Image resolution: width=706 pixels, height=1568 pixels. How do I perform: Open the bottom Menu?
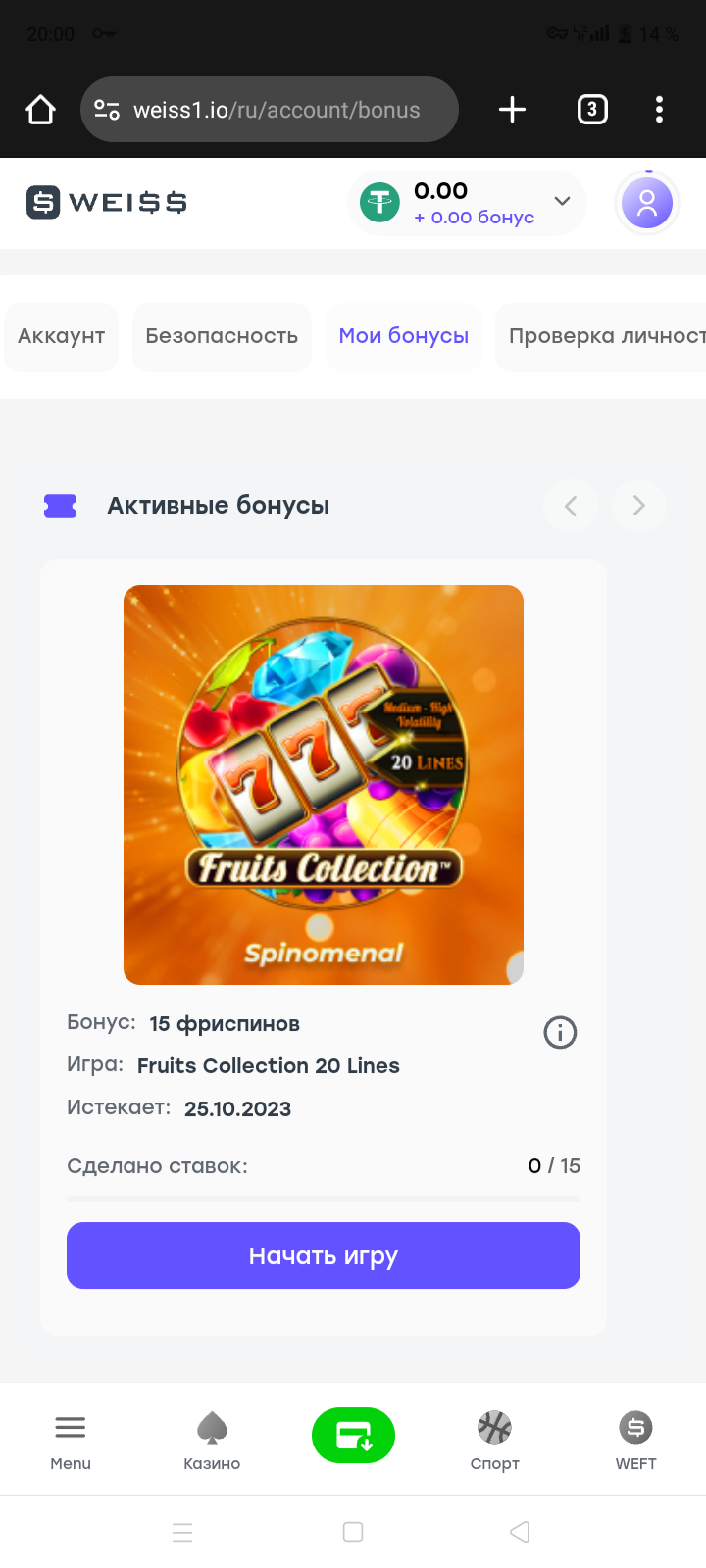[71, 1441]
